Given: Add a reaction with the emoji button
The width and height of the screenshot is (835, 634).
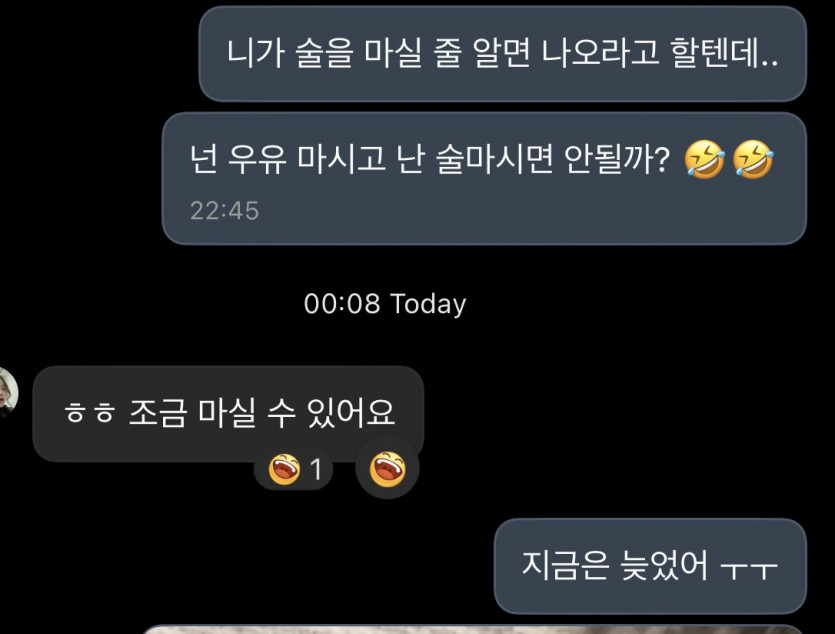Looking at the screenshot, I should point(387,469).
